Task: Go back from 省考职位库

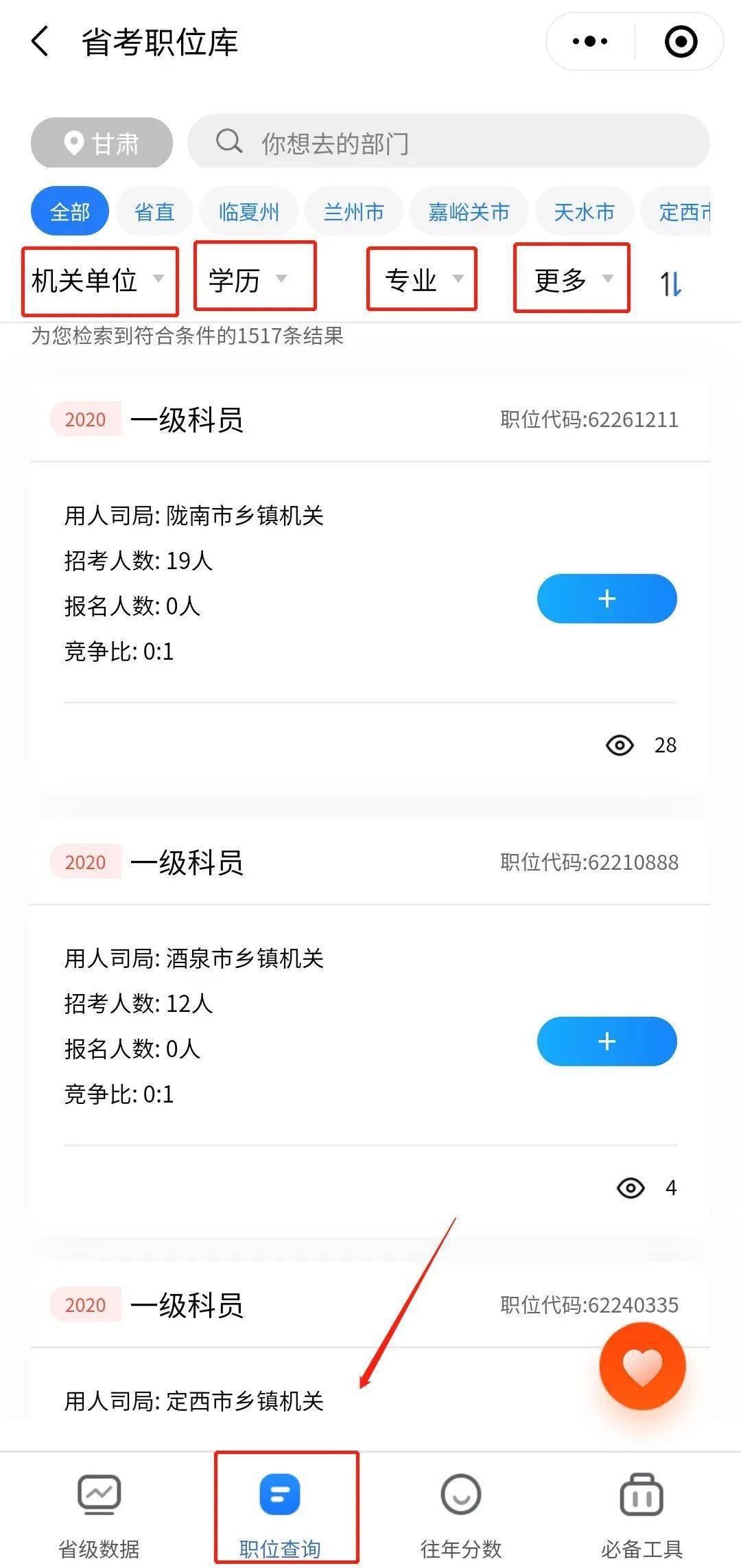Action: (x=41, y=42)
